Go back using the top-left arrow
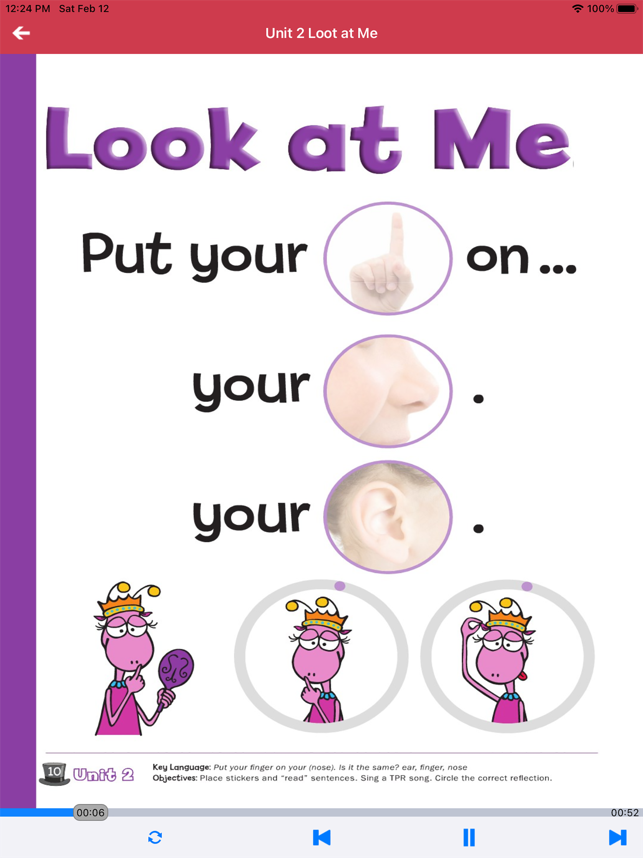This screenshot has height=858, width=643. tap(21, 33)
